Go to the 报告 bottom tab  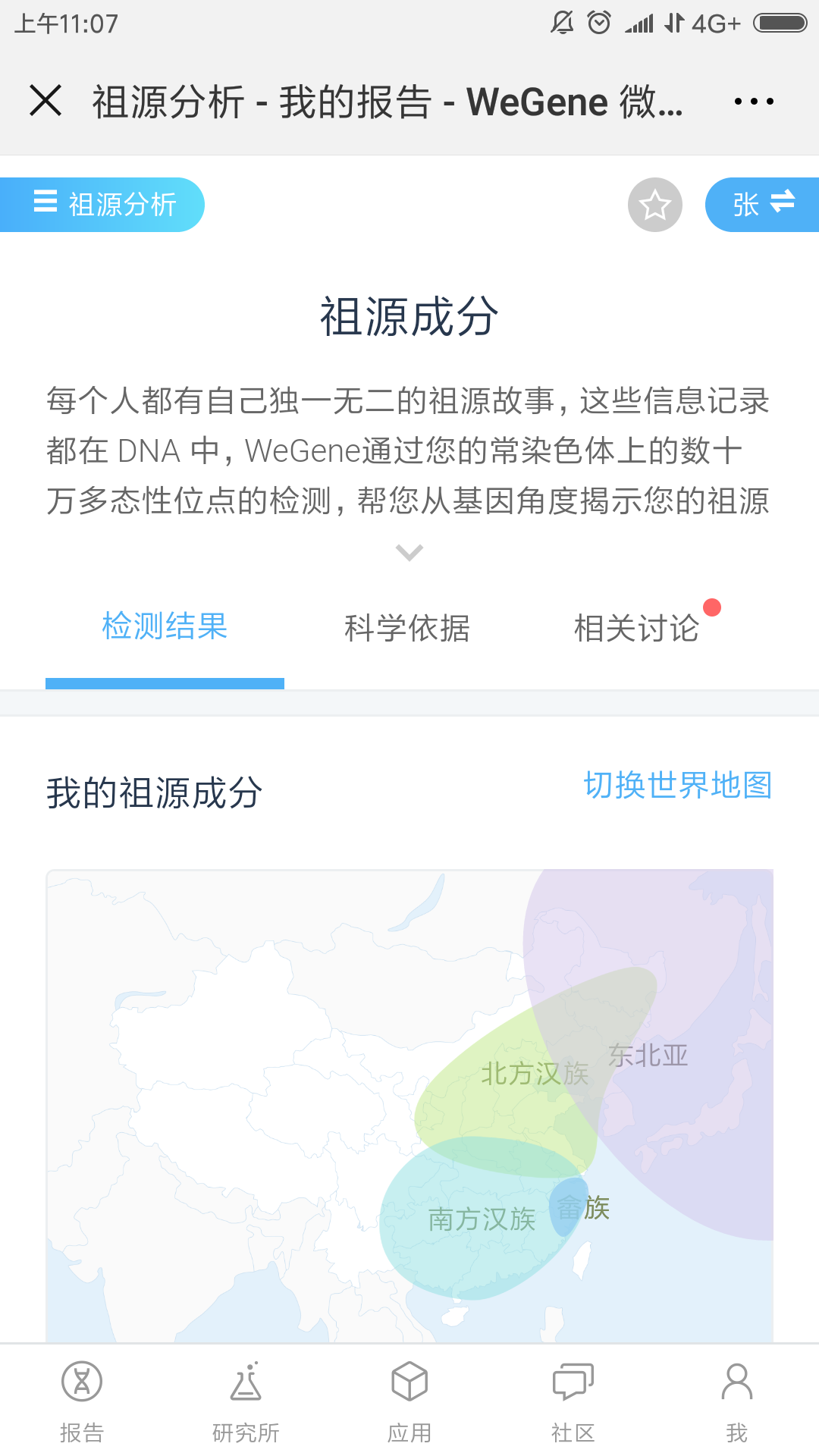click(x=82, y=1401)
